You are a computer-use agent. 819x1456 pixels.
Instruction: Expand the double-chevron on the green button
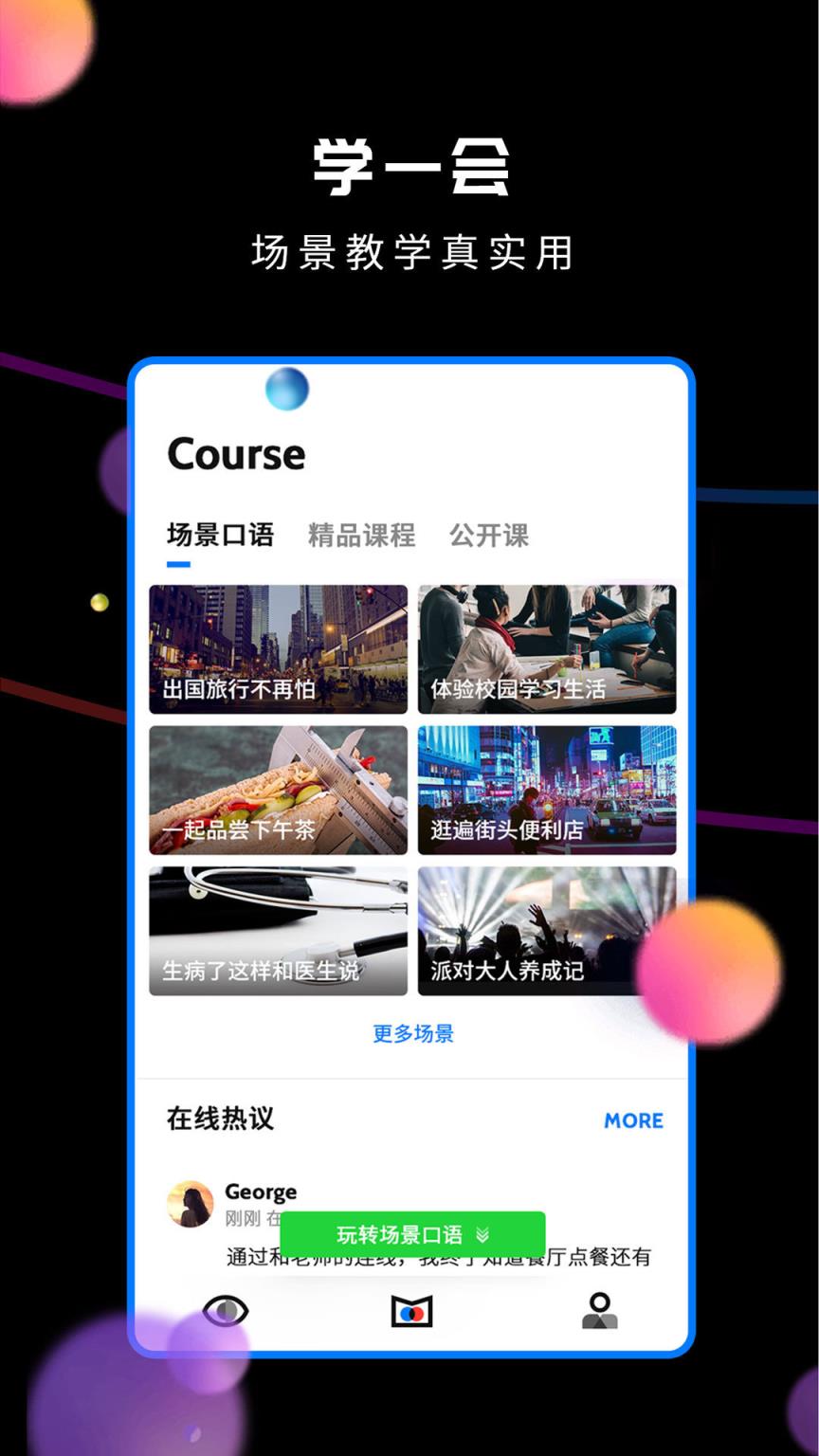pos(483,1234)
